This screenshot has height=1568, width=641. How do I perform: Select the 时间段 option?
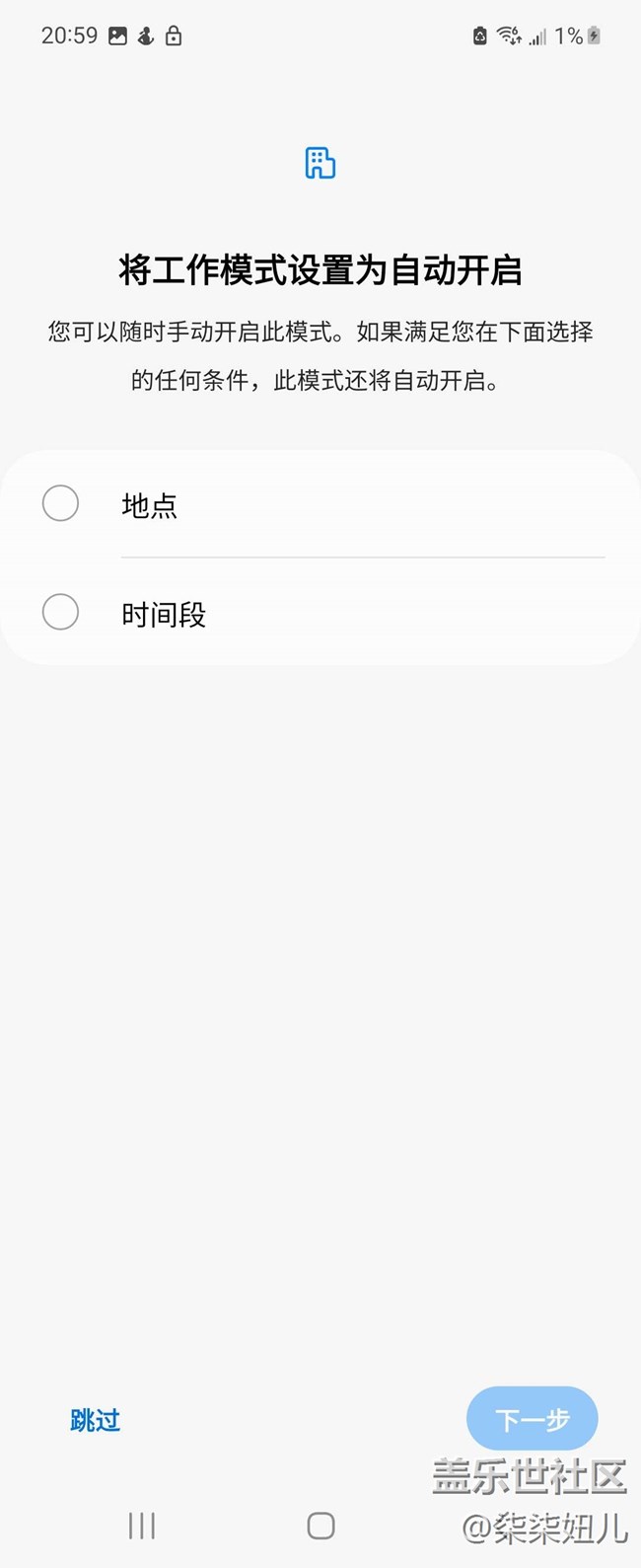[61, 613]
